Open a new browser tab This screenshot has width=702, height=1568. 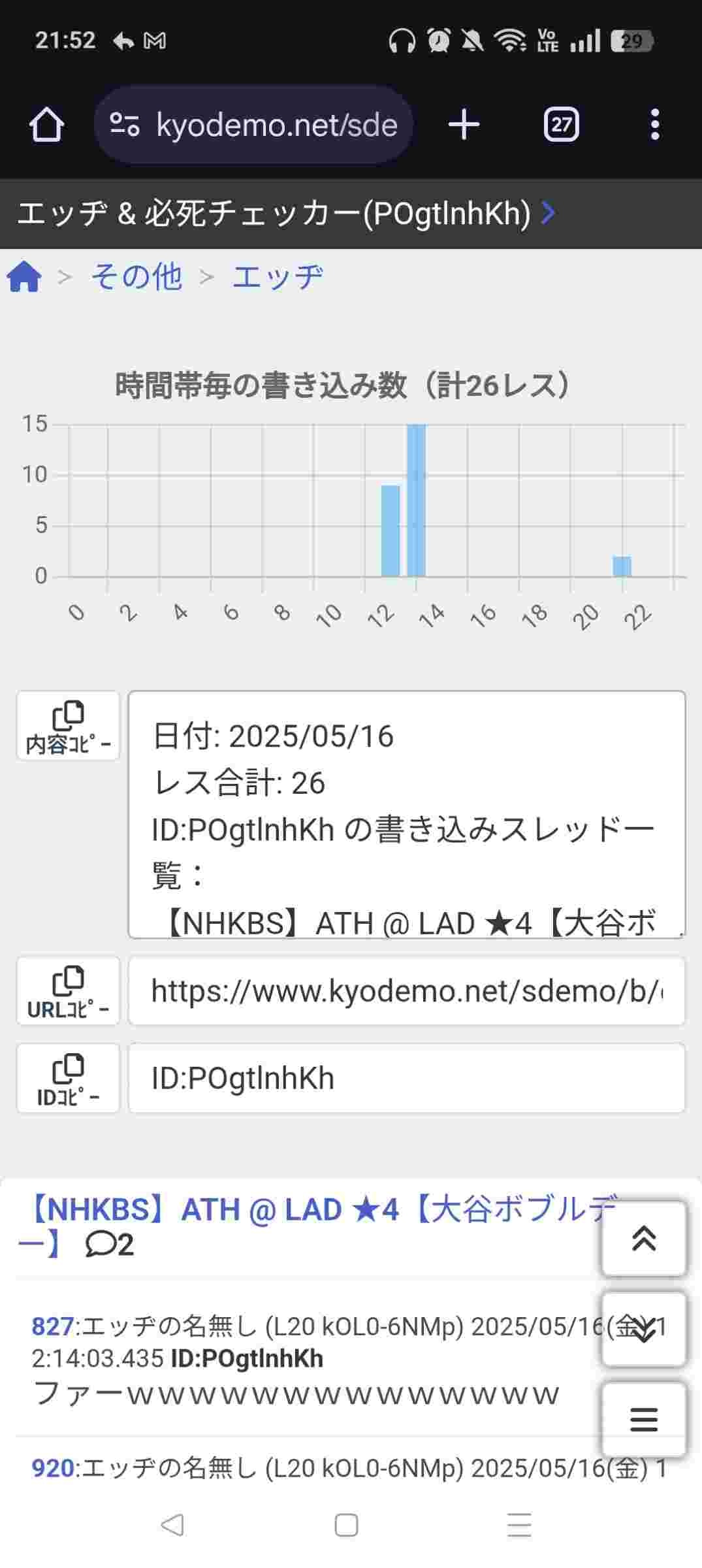click(x=464, y=124)
